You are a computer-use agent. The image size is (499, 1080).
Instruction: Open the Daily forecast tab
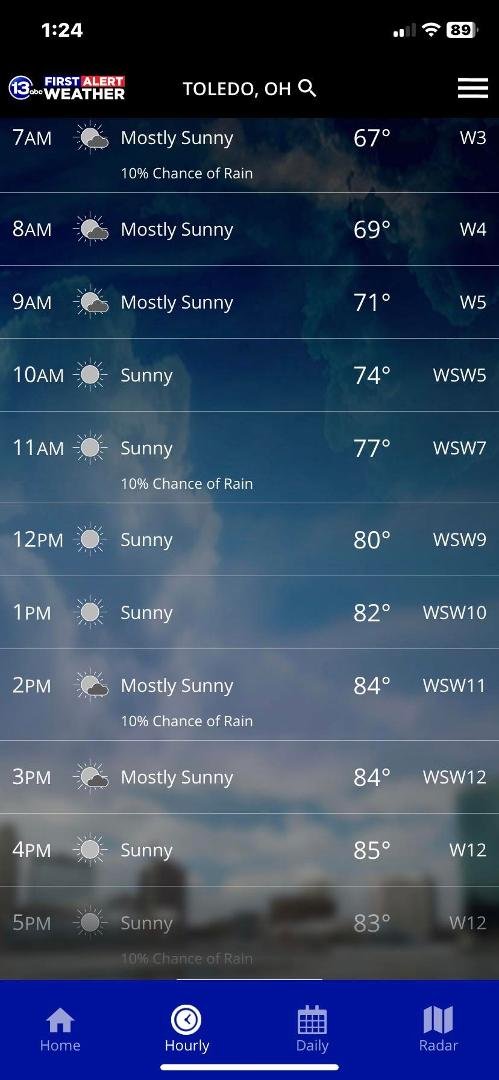pyautogui.click(x=312, y=1030)
